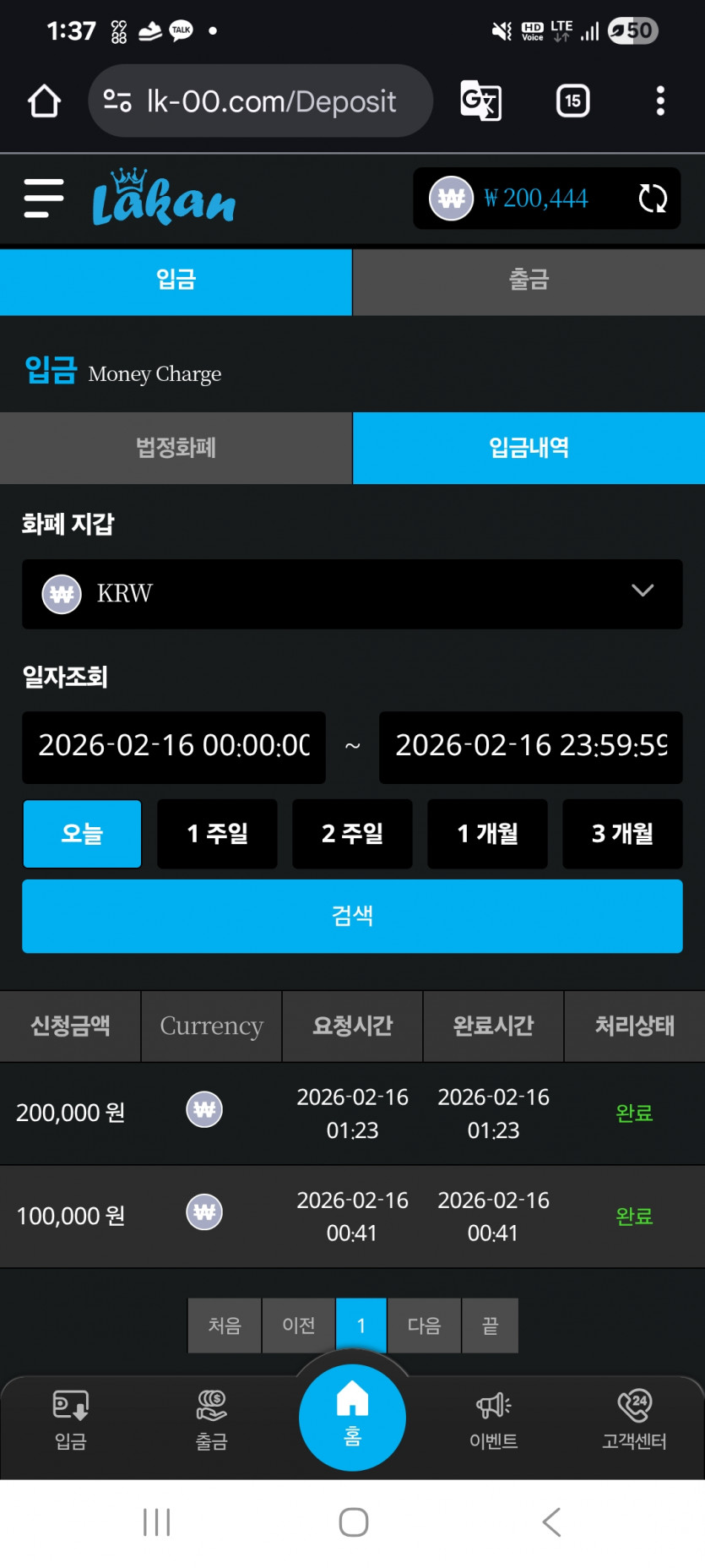Refresh the balance amount
Viewport: 705px width, 1568px height.
point(653,199)
